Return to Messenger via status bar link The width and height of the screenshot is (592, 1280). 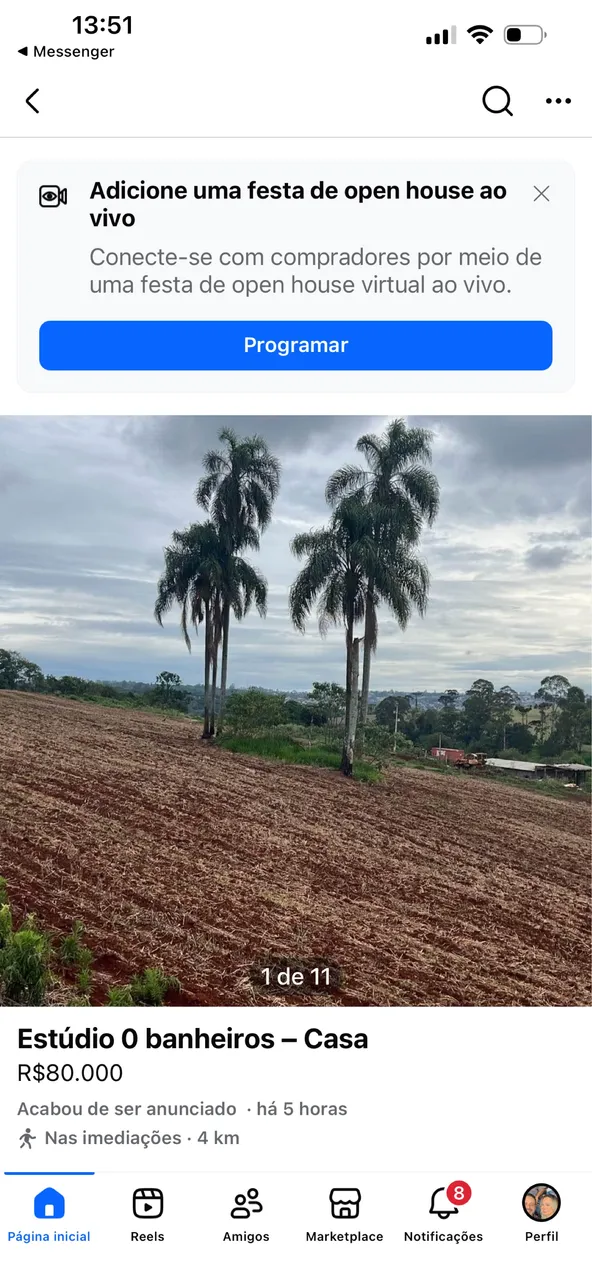click(x=66, y=52)
